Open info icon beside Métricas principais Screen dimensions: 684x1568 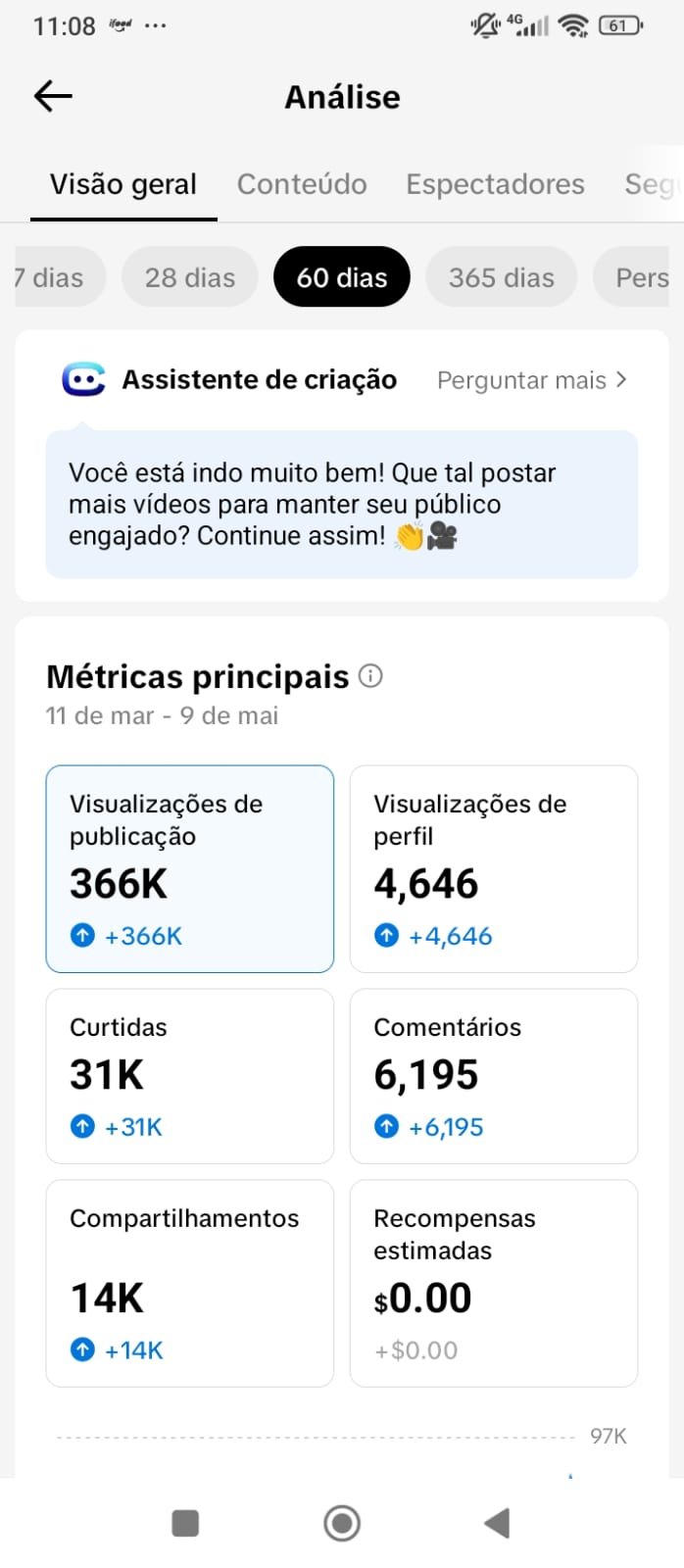tap(370, 676)
